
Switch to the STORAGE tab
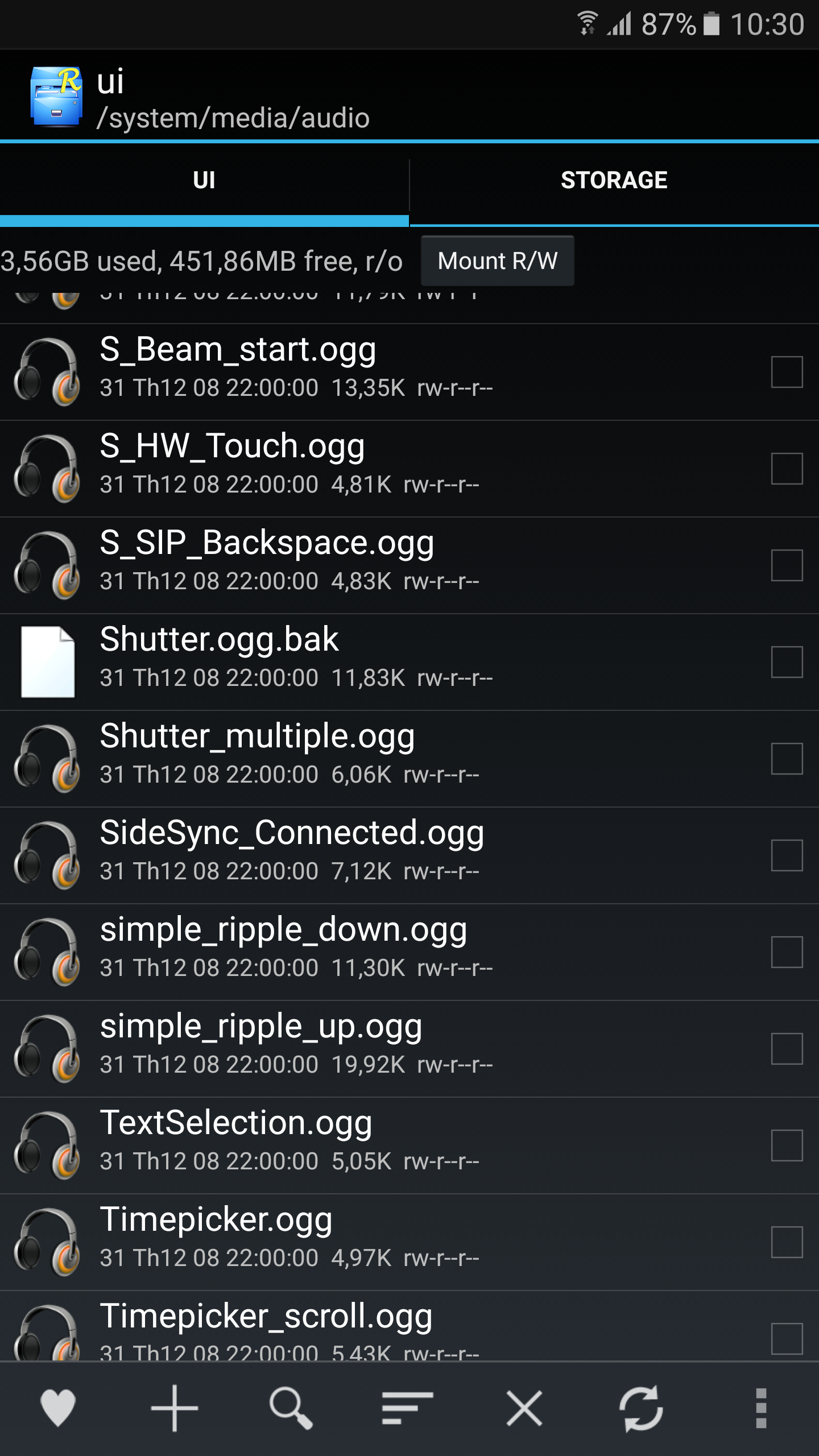pos(614,180)
